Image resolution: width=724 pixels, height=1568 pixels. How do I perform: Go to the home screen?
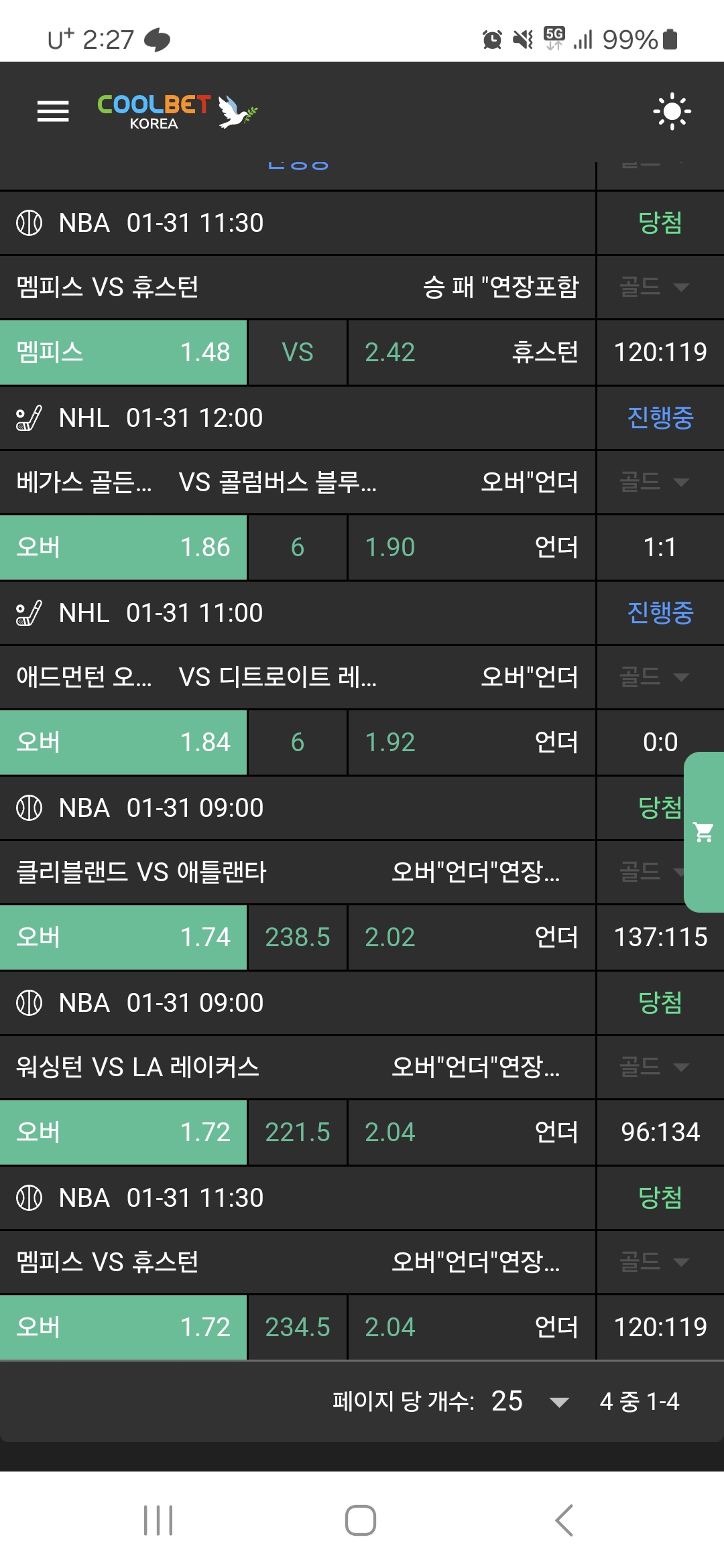(x=361, y=1520)
